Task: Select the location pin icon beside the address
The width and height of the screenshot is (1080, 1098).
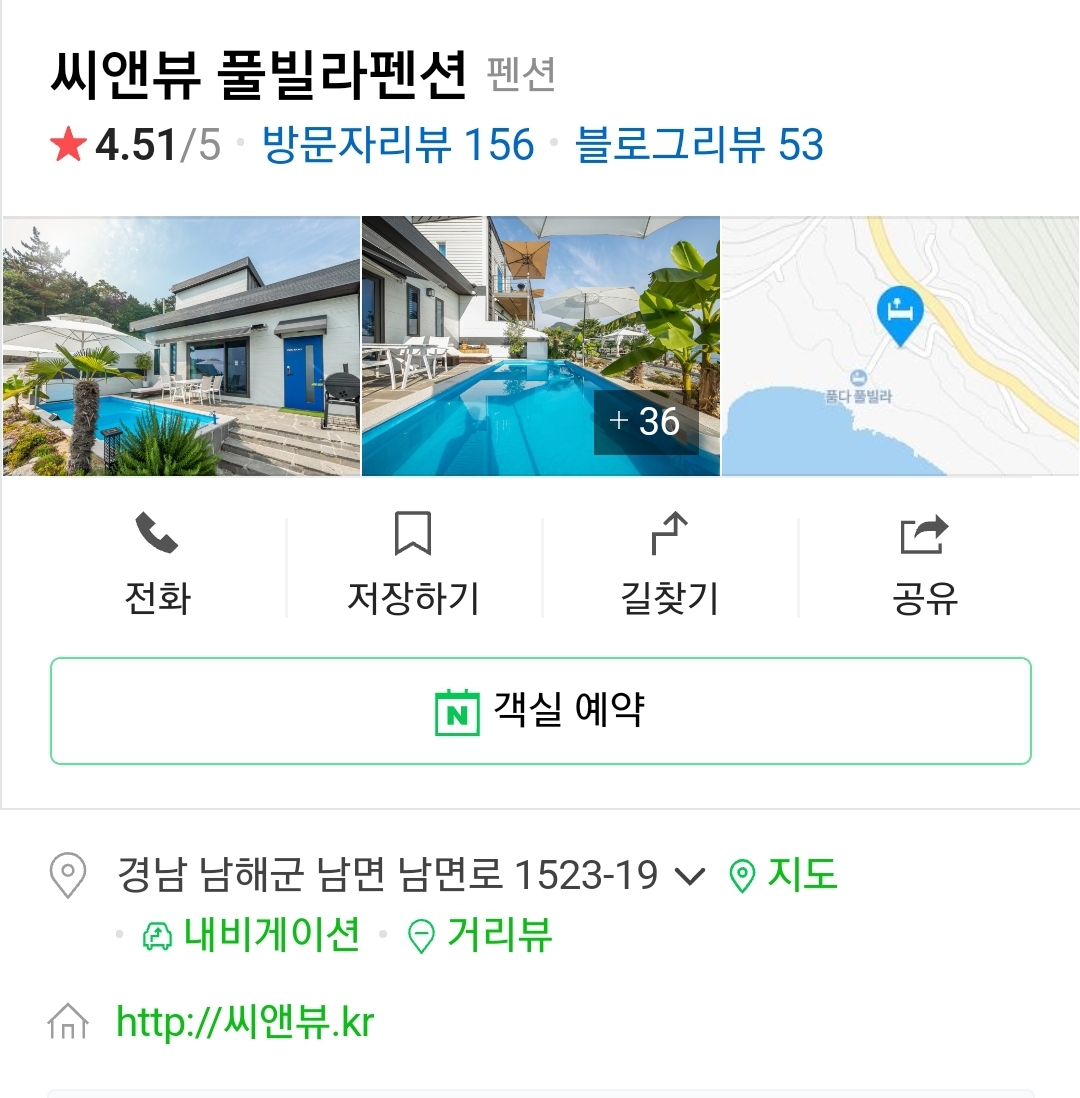Action: pos(66,874)
